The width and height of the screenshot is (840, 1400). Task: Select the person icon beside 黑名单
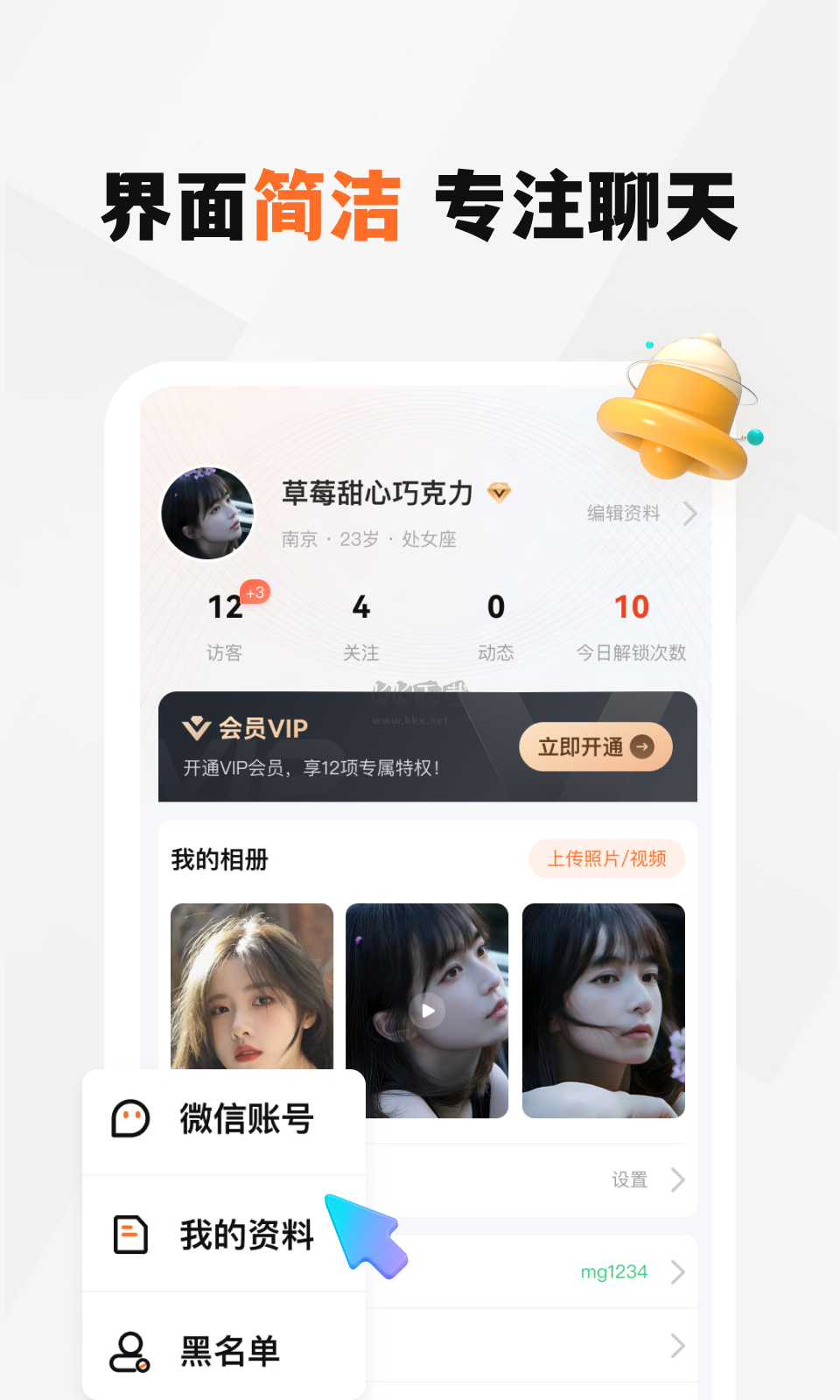click(129, 1350)
